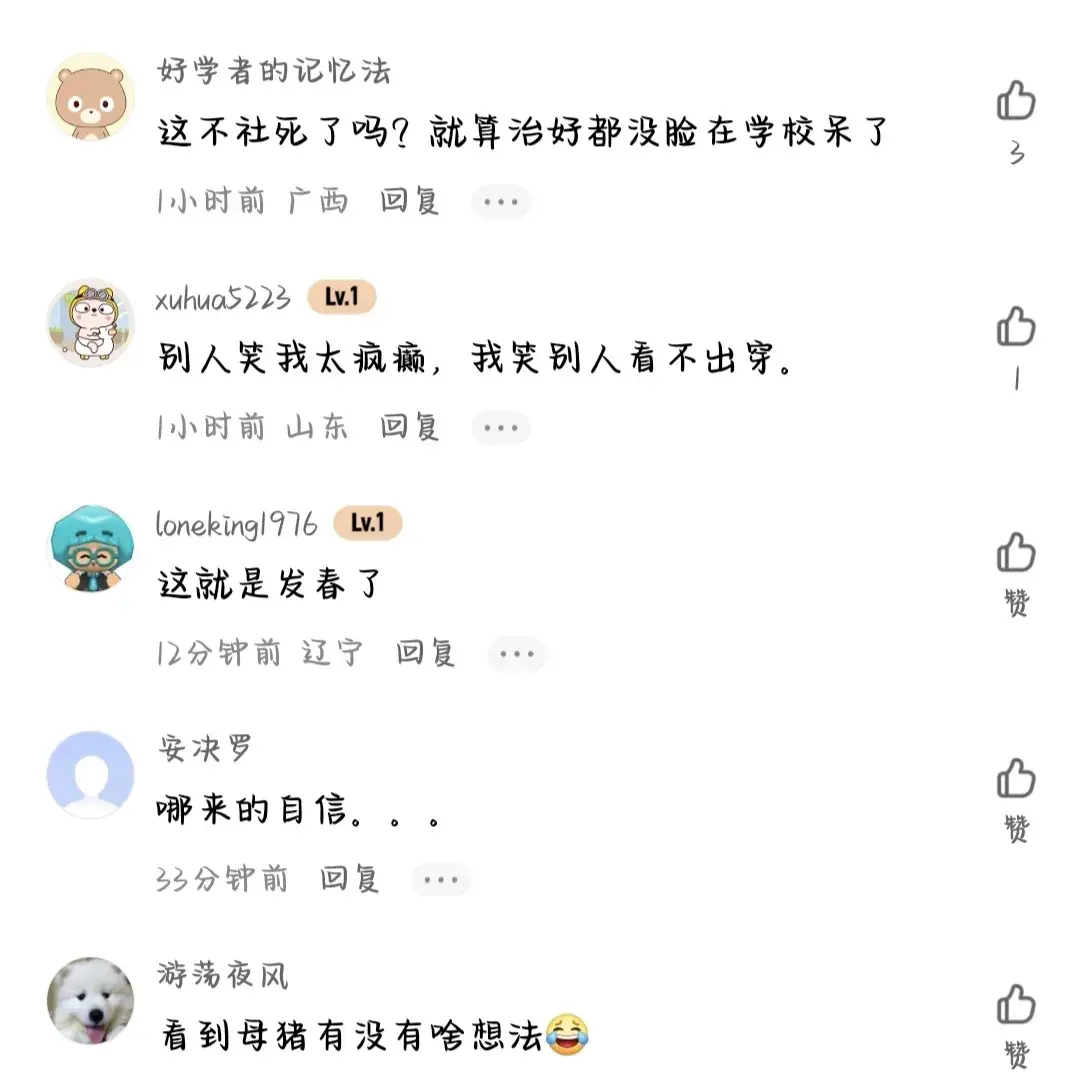The image size is (1080, 1076).
Task: Reply to xuhua5223's comment
Action: 410,428
